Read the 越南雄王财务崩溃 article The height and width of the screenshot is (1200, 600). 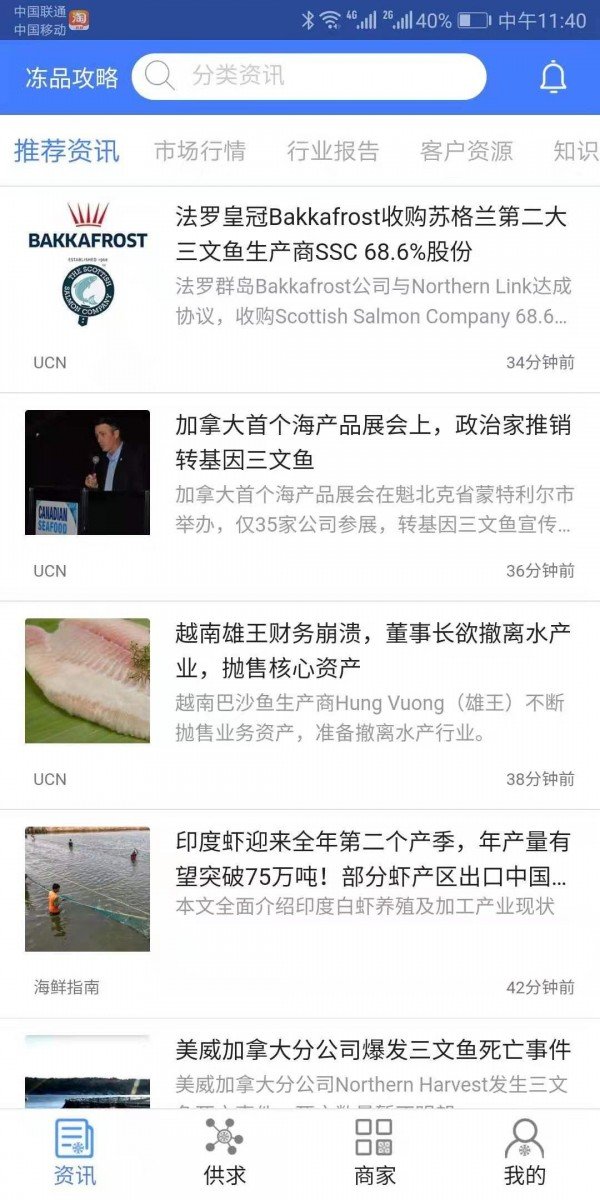[x=372, y=650]
